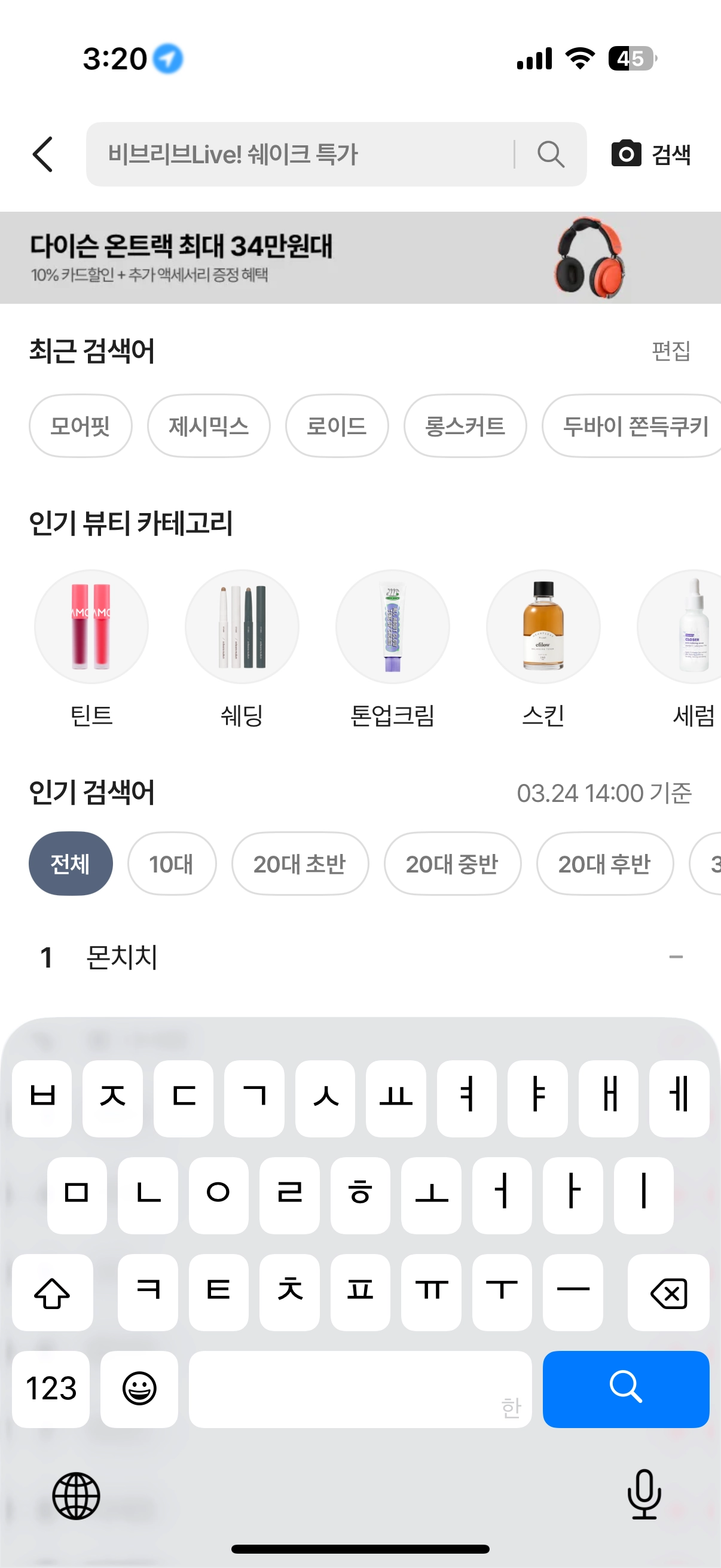The image size is (721, 1568).
Task: Show popular searches for 20대 초반
Action: pos(300,864)
